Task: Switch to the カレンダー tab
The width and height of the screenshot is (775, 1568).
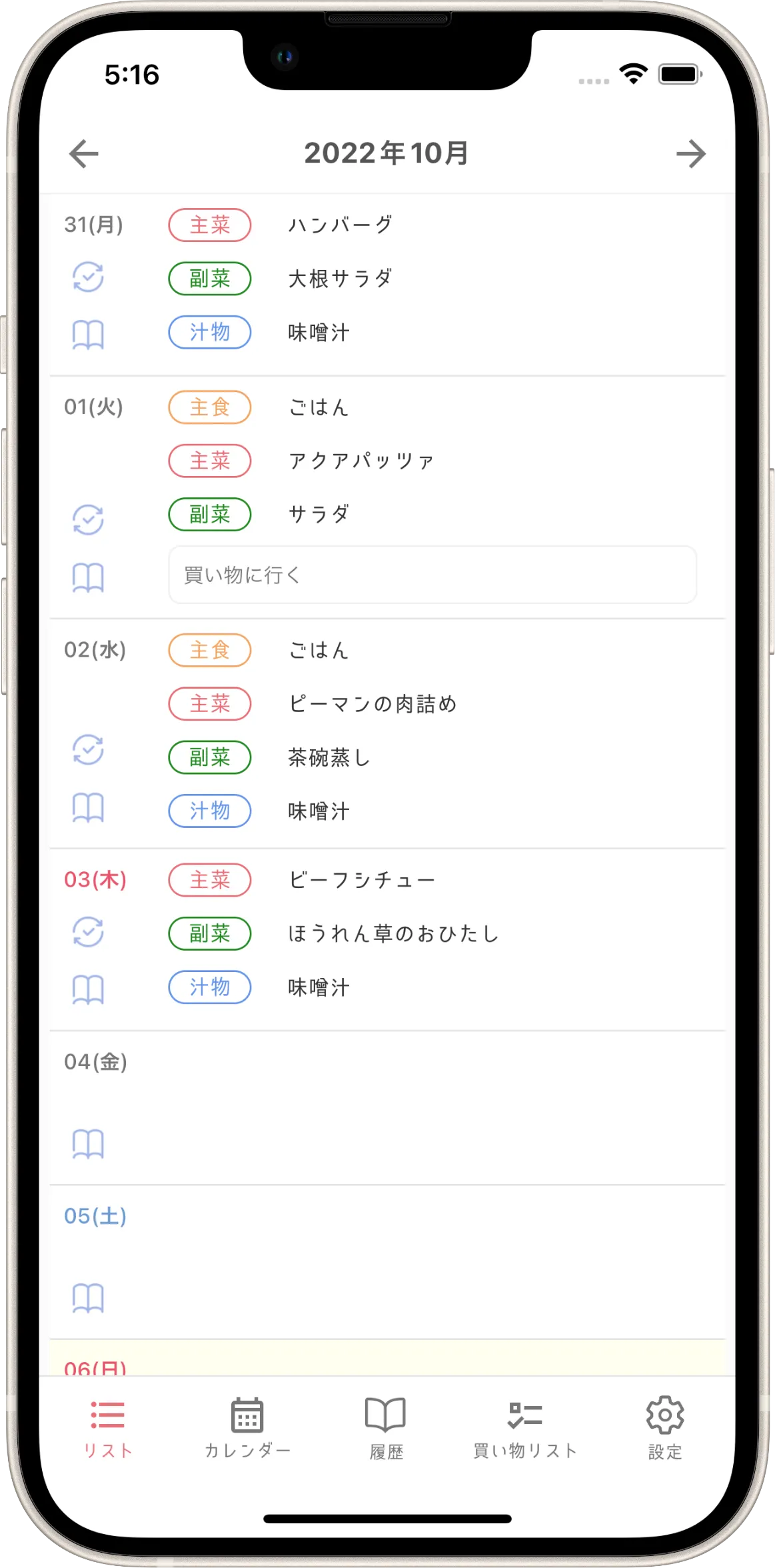Action: pyautogui.click(x=247, y=1428)
